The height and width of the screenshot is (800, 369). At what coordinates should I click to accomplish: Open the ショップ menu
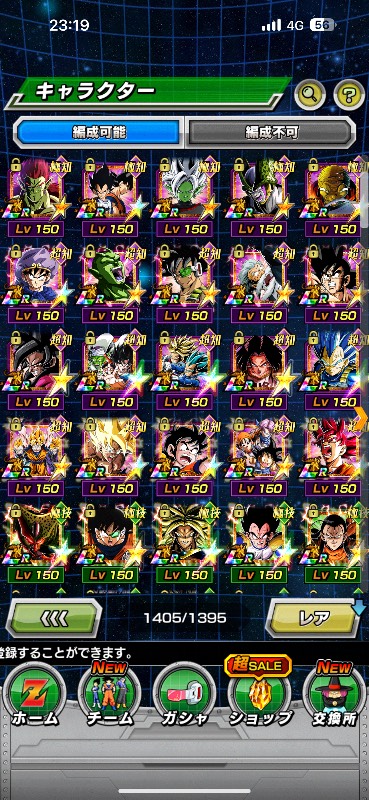[259, 695]
